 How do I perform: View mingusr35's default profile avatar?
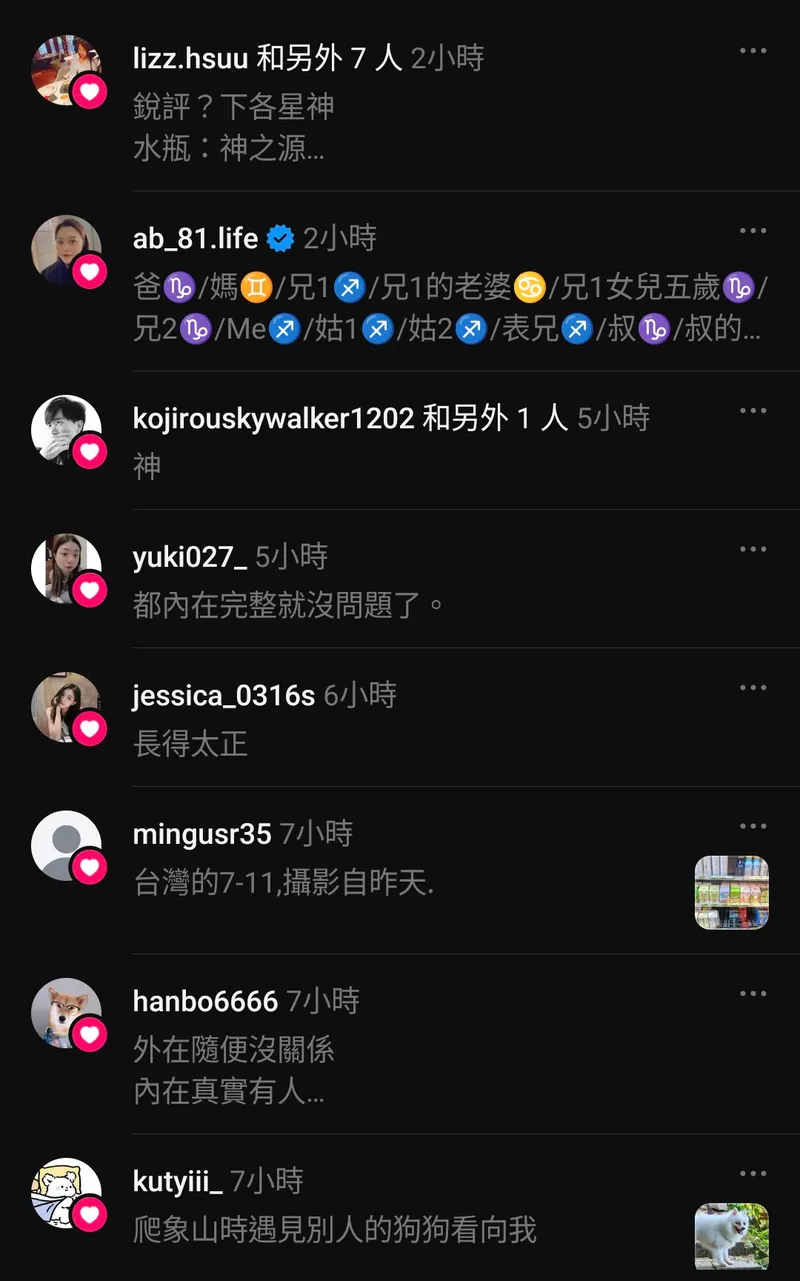[66, 846]
